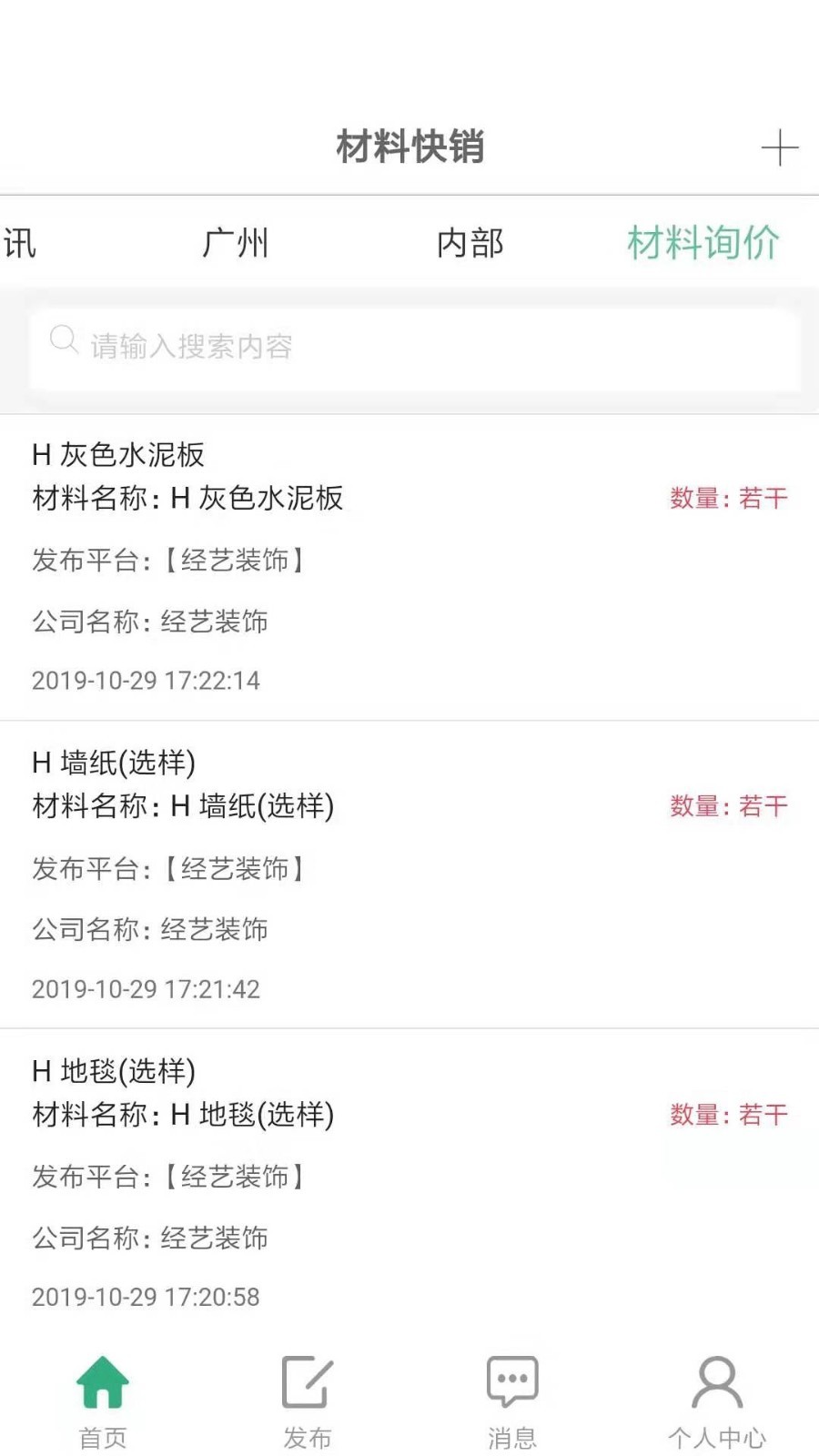Viewport: 819px width, 1456px height.
Task: Go to the 首页 home tab
Action: [x=103, y=1401]
